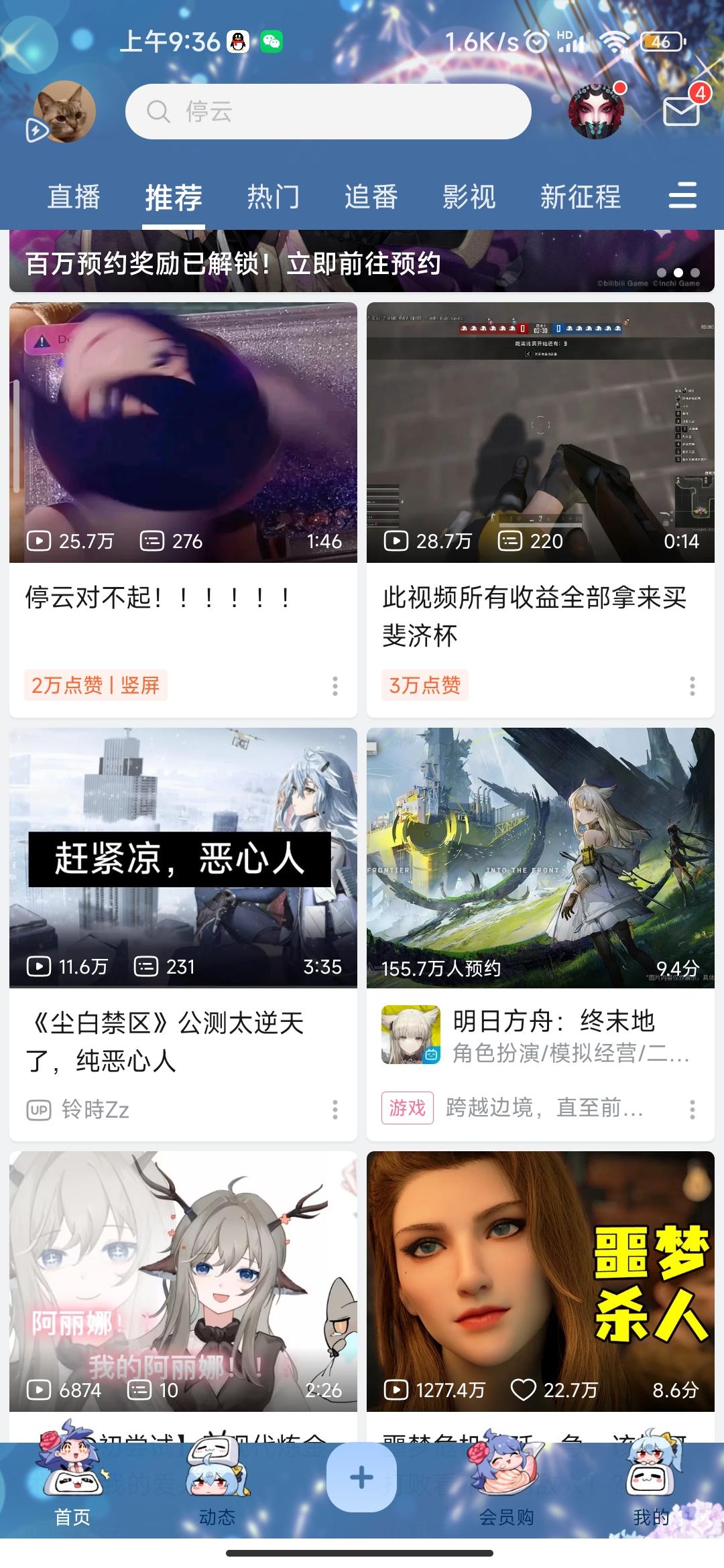
Task: Switch to the 追番 tab
Action: (x=371, y=197)
